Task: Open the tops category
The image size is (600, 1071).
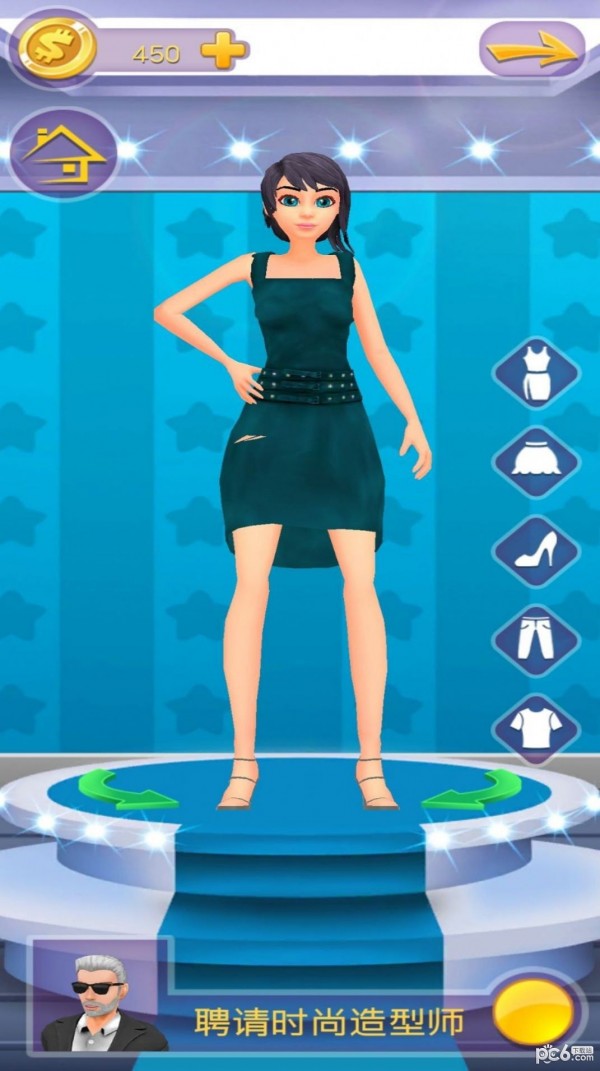Action: (537, 727)
